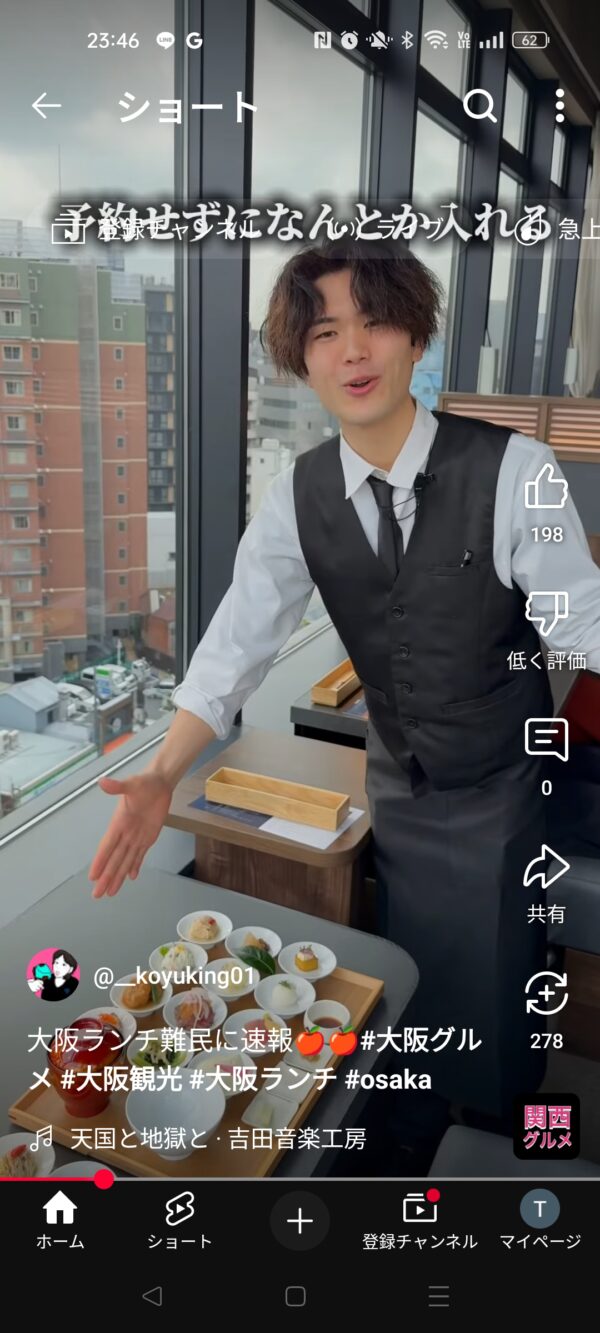Open the three-dot overflow menu

tap(559, 106)
